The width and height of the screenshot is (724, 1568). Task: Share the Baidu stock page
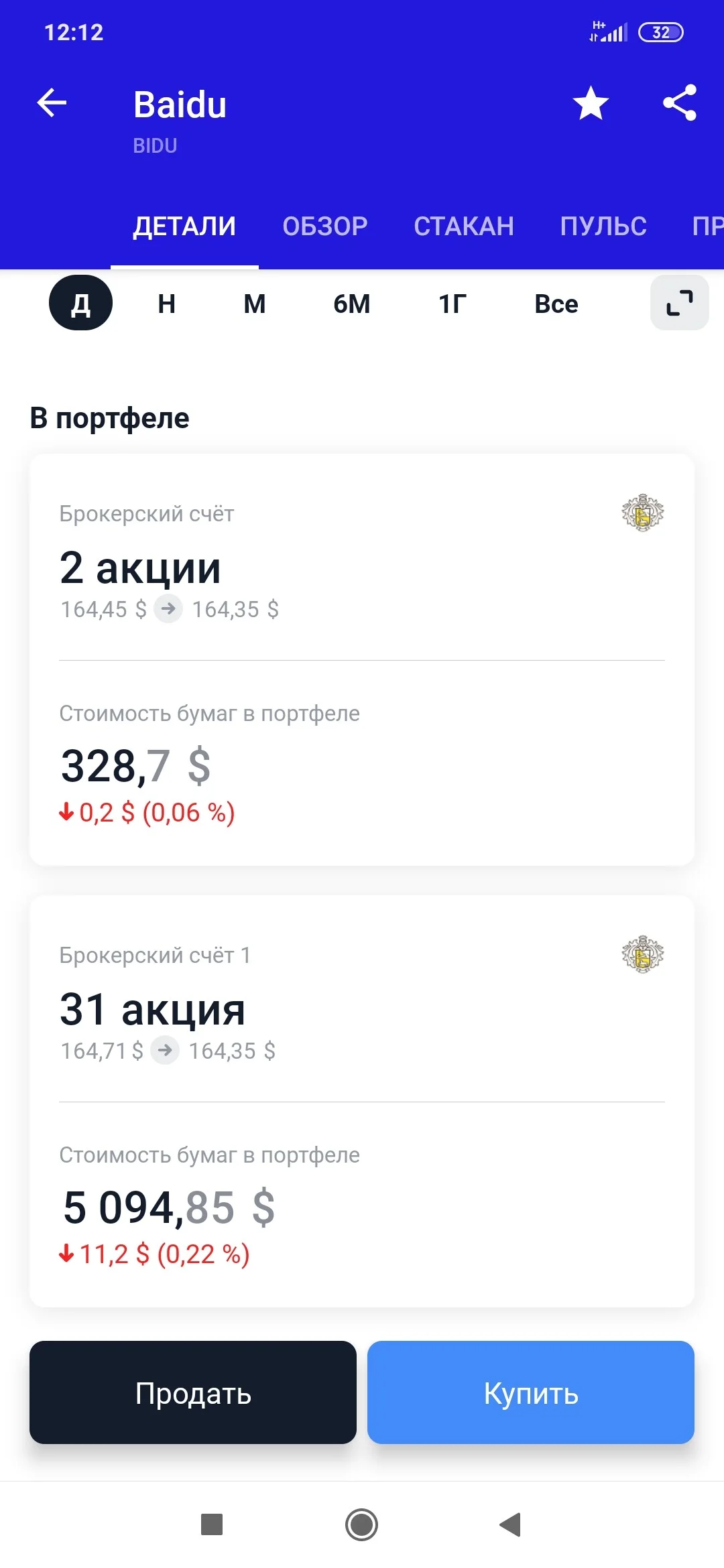[680, 103]
